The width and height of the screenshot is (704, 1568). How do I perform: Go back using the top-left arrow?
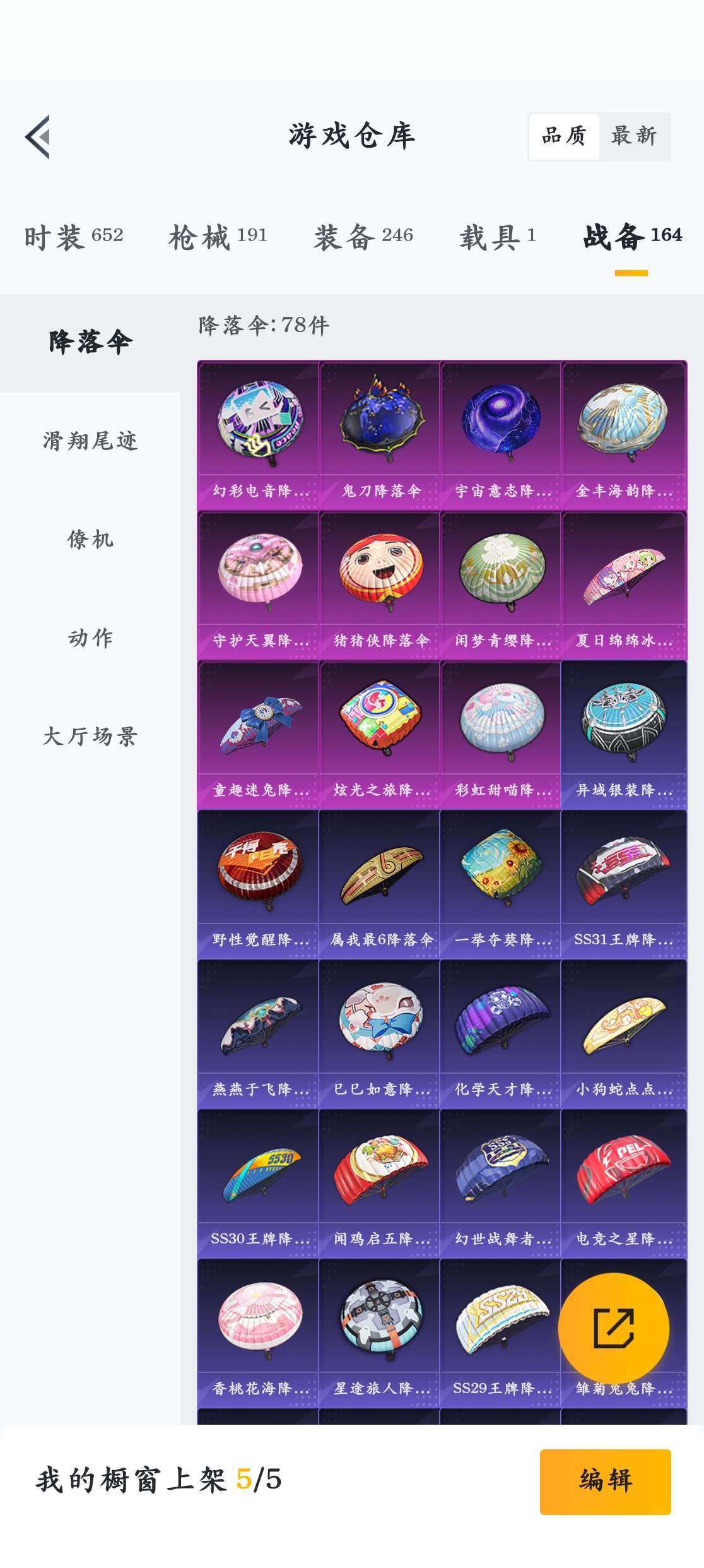coord(38,136)
